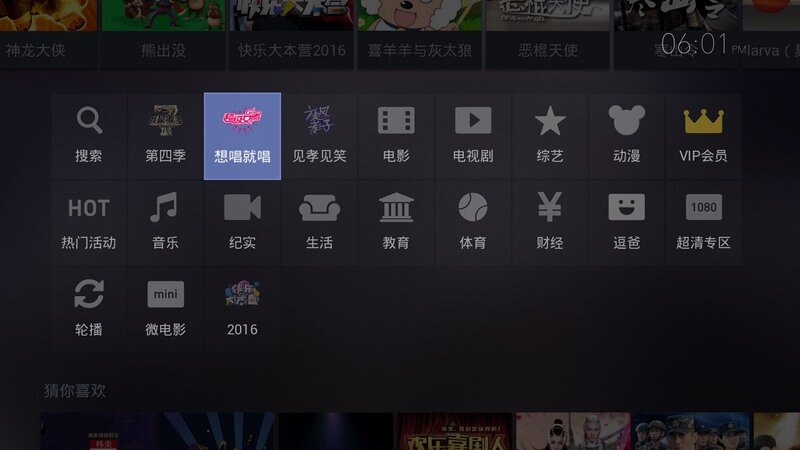This screenshot has width=800, height=450.
Task: Open the 搜索 search tile
Action: coord(89,136)
